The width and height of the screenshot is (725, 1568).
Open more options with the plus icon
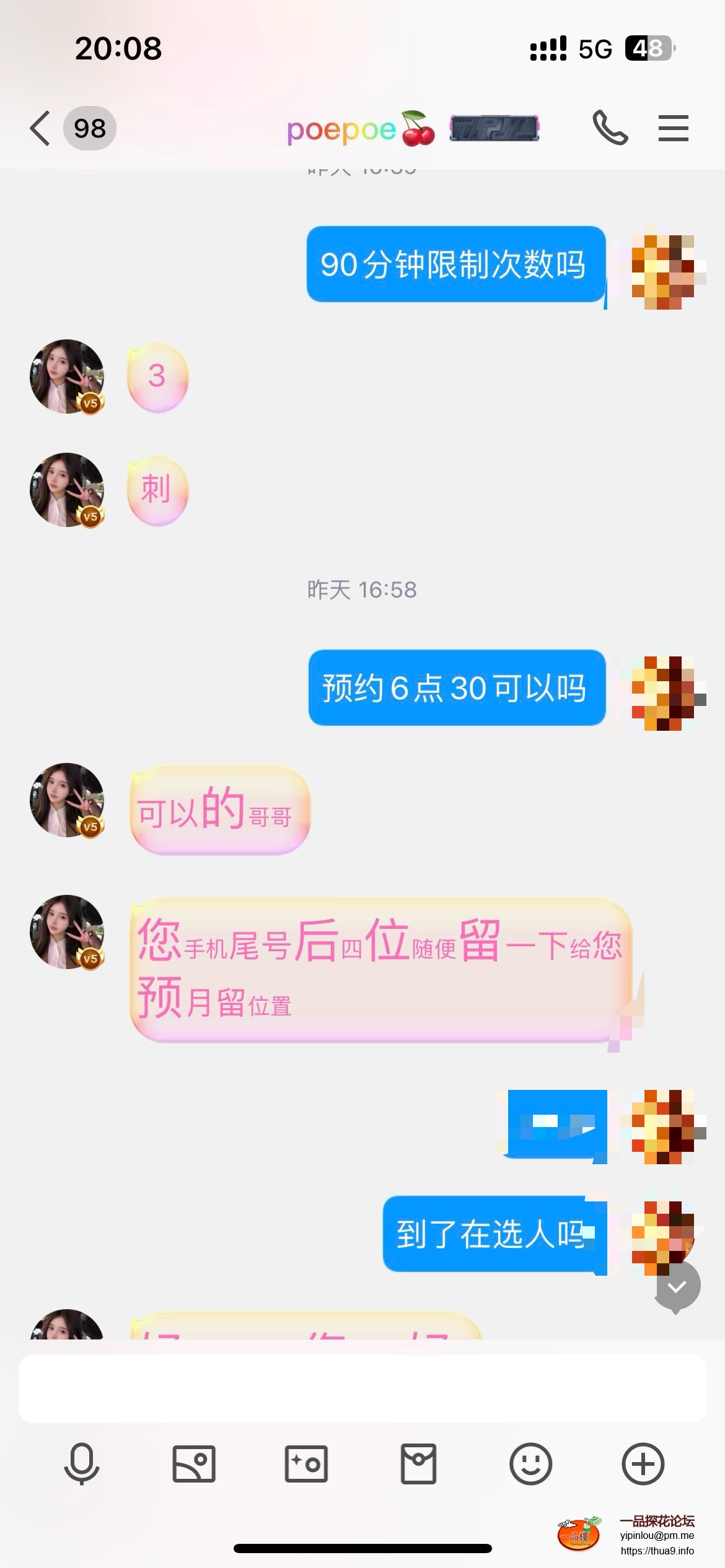pyautogui.click(x=643, y=1464)
